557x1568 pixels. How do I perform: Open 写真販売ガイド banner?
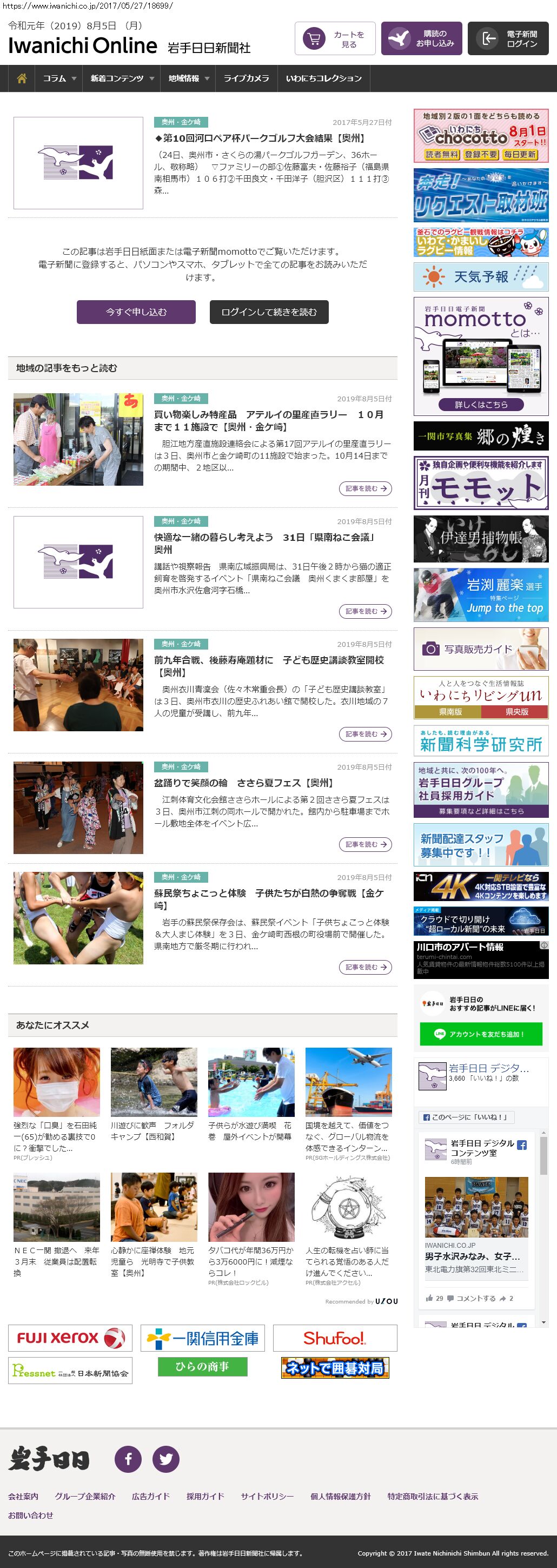pyautogui.click(x=480, y=650)
